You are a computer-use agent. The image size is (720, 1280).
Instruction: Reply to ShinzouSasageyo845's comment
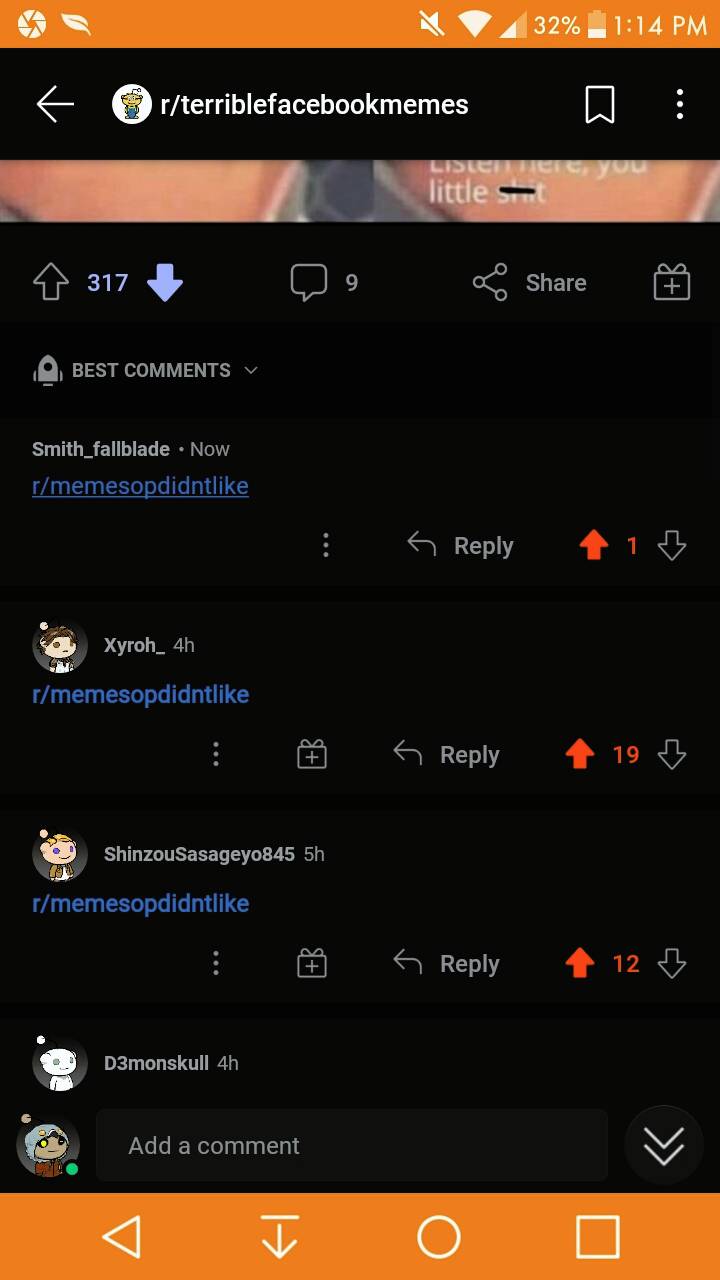[x=447, y=963]
